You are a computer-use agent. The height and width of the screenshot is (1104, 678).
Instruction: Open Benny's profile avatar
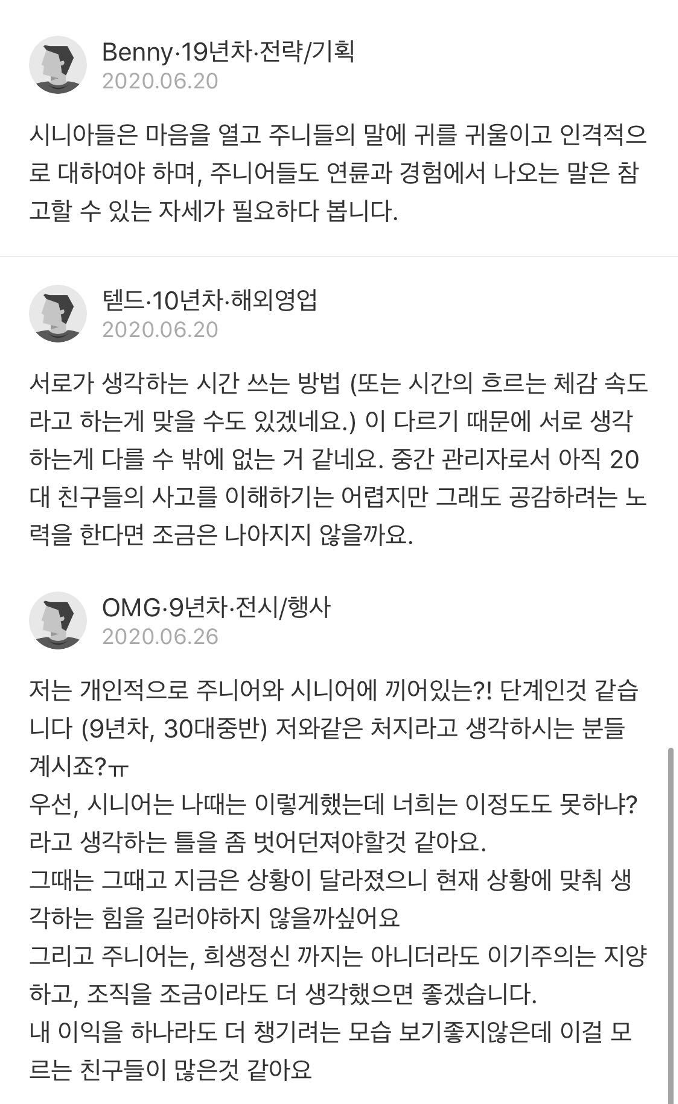tap(58, 66)
